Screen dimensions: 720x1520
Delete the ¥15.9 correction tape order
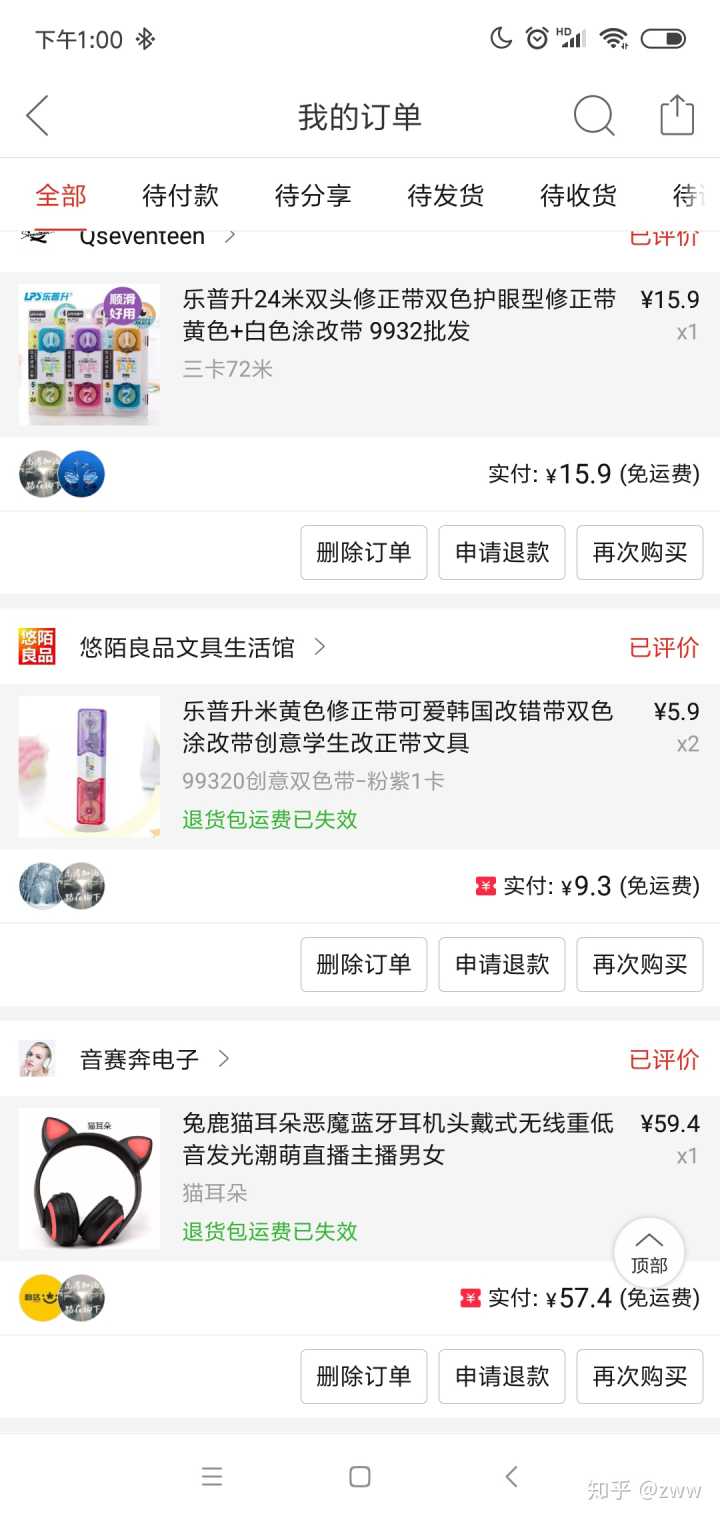(364, 552)
